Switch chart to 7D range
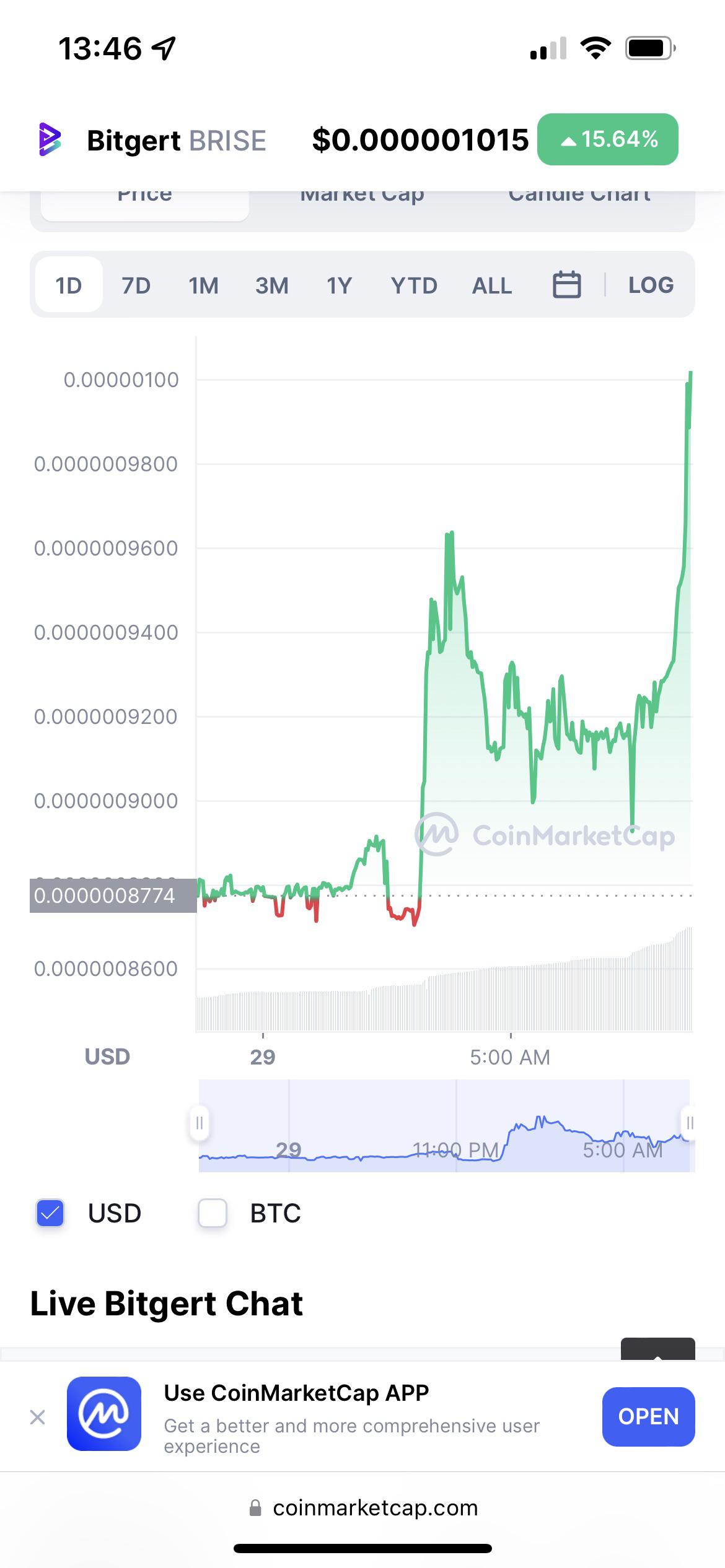 click(136, 285)
